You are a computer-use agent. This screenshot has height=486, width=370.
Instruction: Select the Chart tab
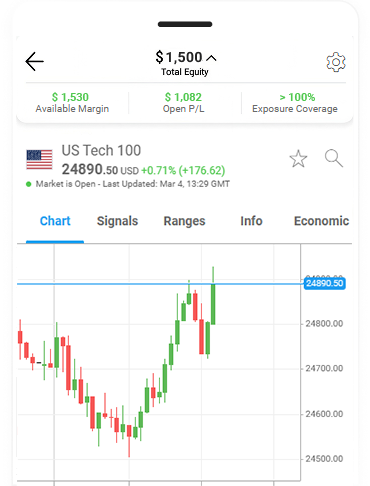click(55, 221)
